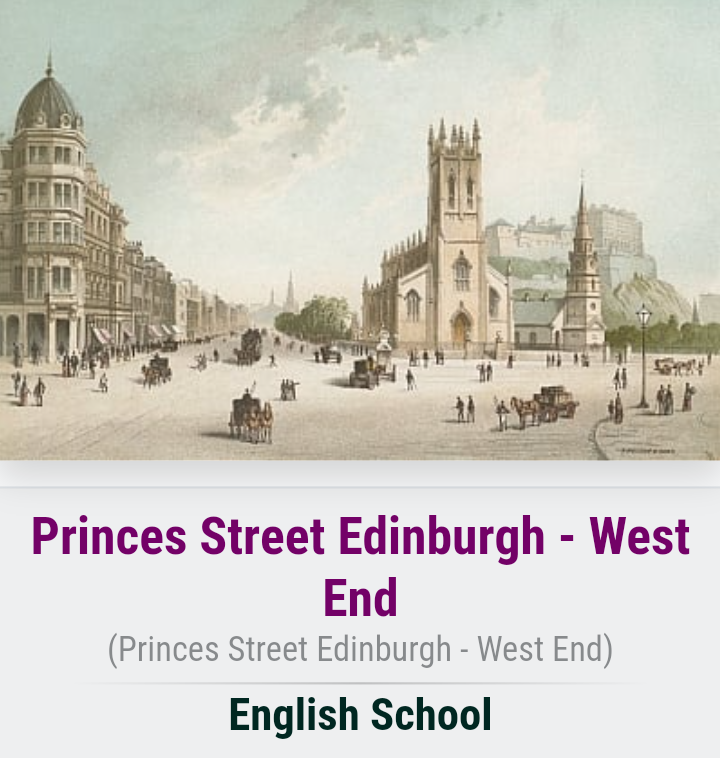The width and height of the screenshot is (720, 758).
Task: Open the Princes Street Edinburgh artwork image
Action: pos(360,230)
